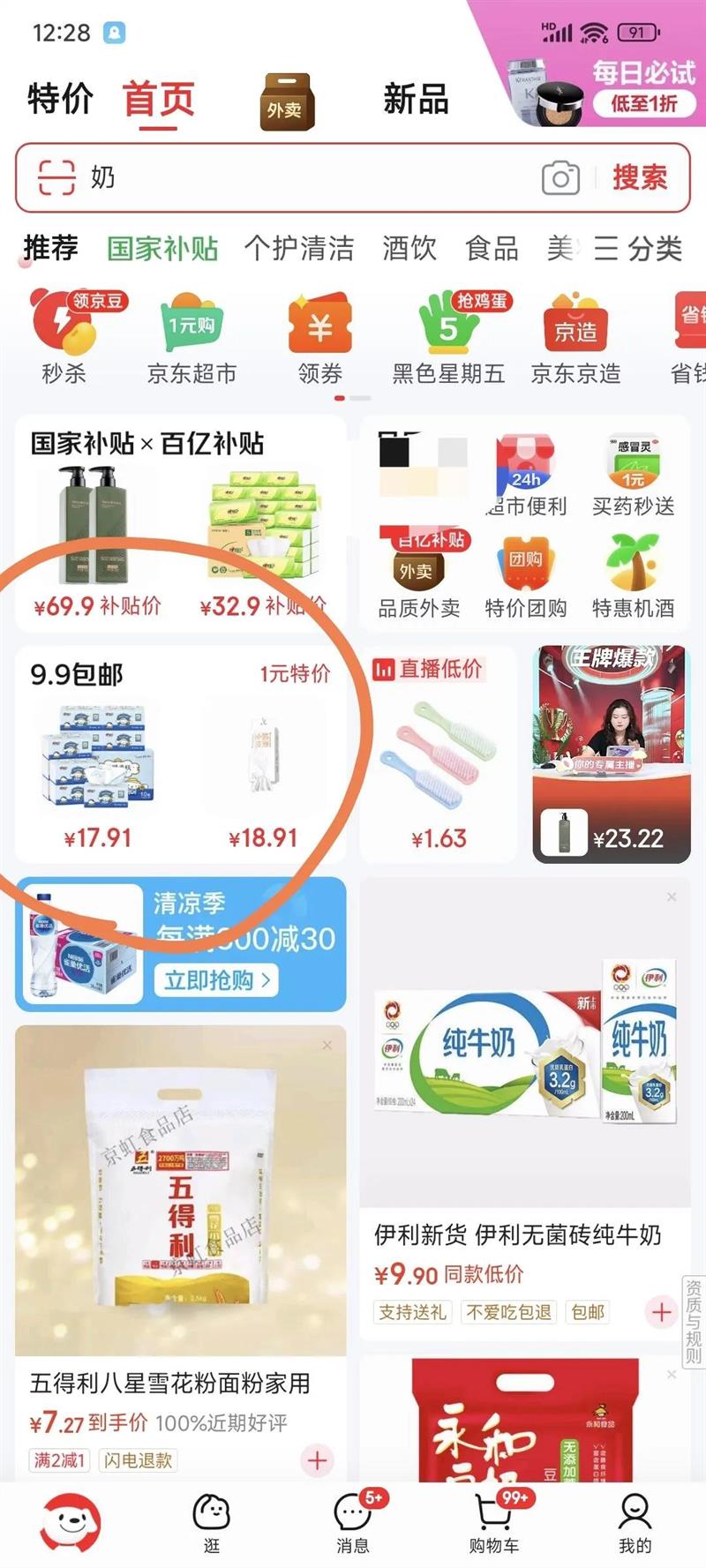
Task: Open camera search in the search bar
Action: coord(560,178)
